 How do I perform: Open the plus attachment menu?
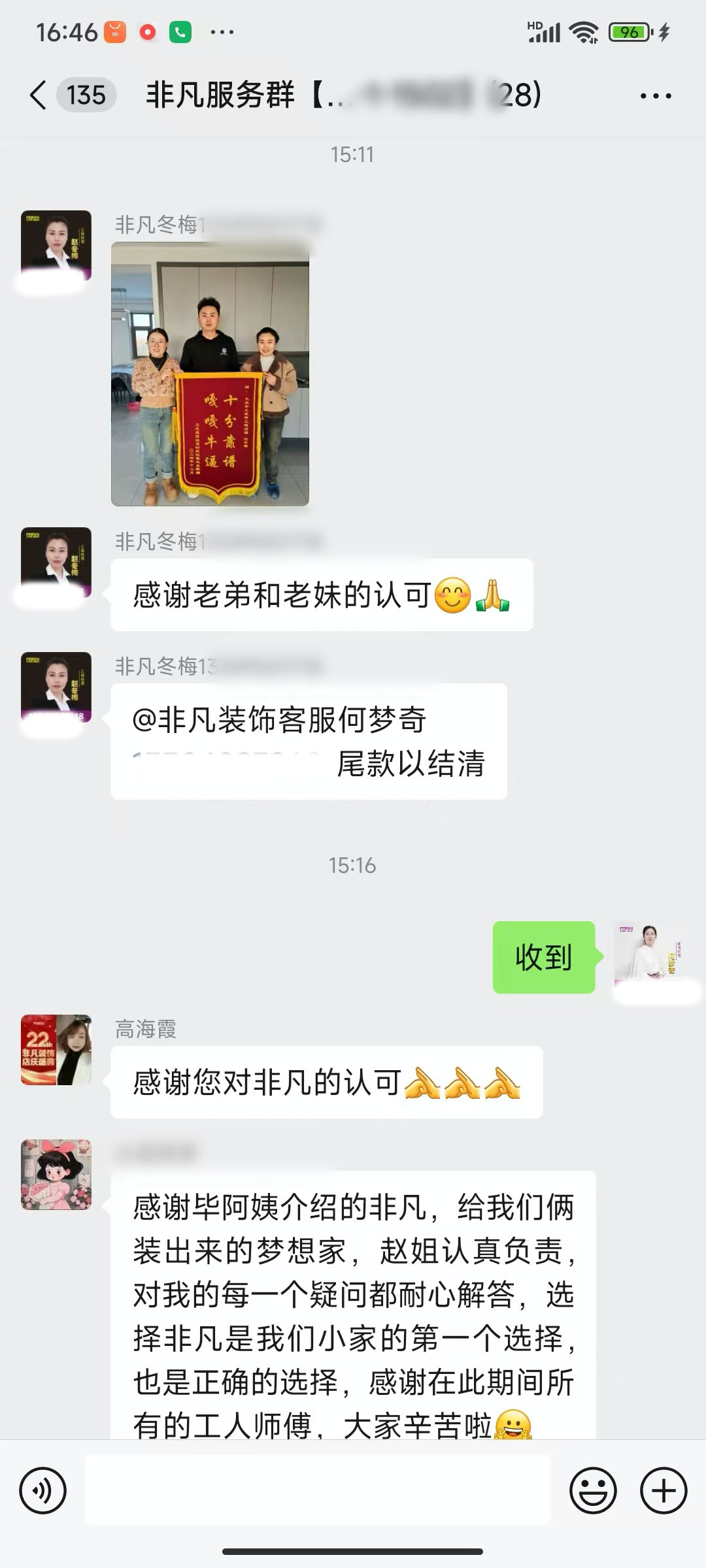pyautogui.click(x=664, y=1492)
